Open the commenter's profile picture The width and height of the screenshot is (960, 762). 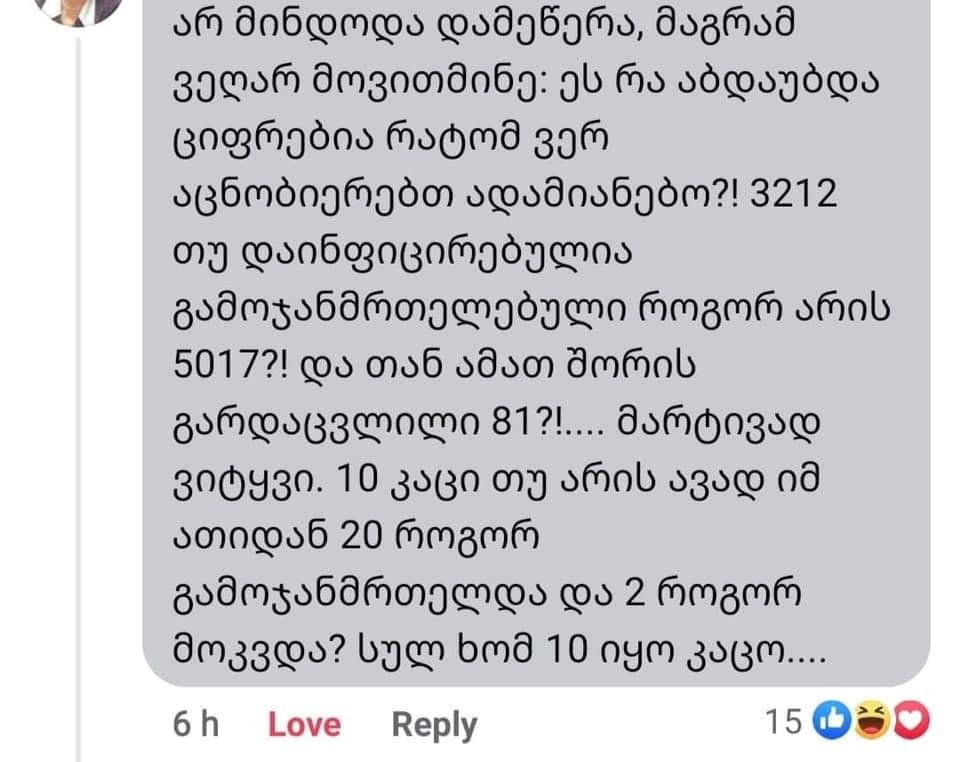(x=78, y=8)
